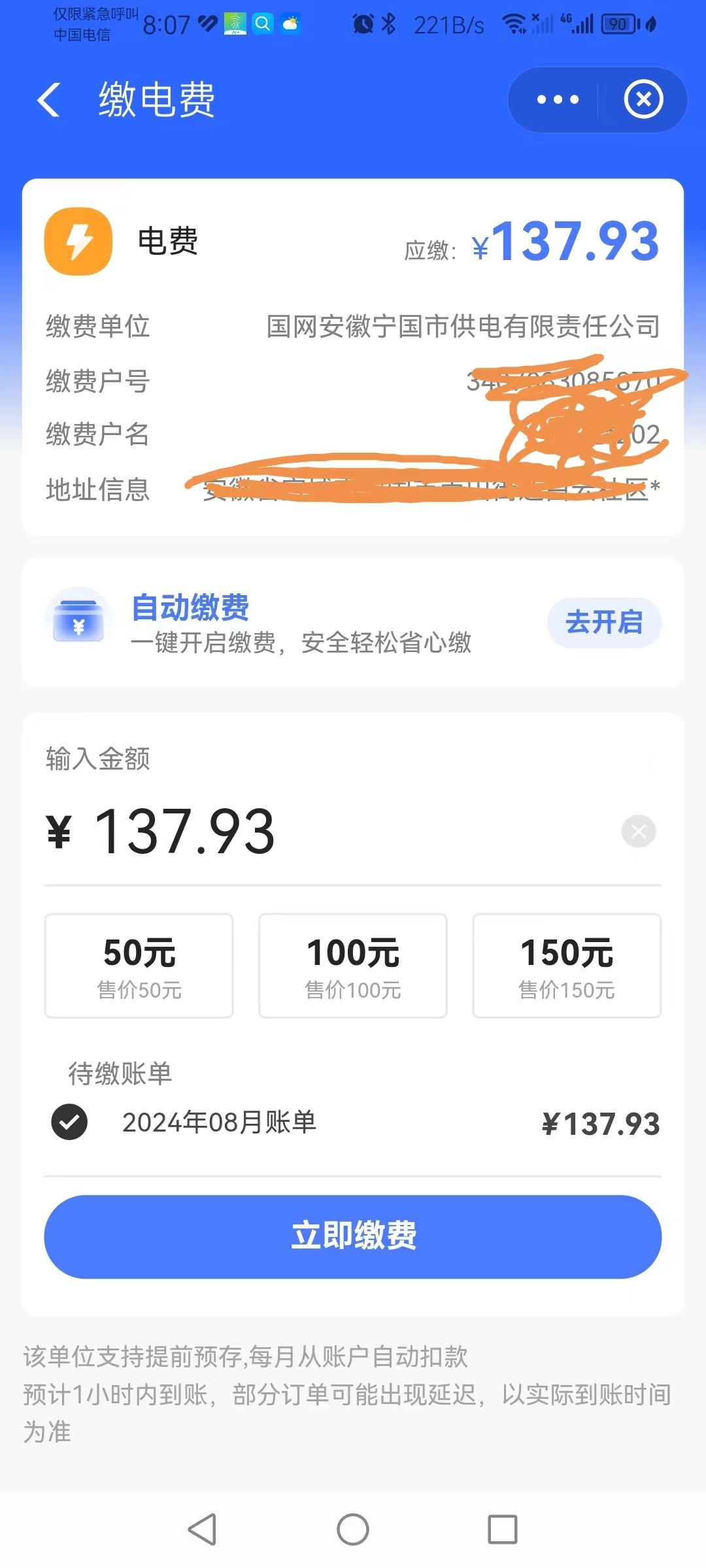Viewport: 706px width, 1568px height.
Task: Select the 50元 preset amount
Action: [139, 966]
